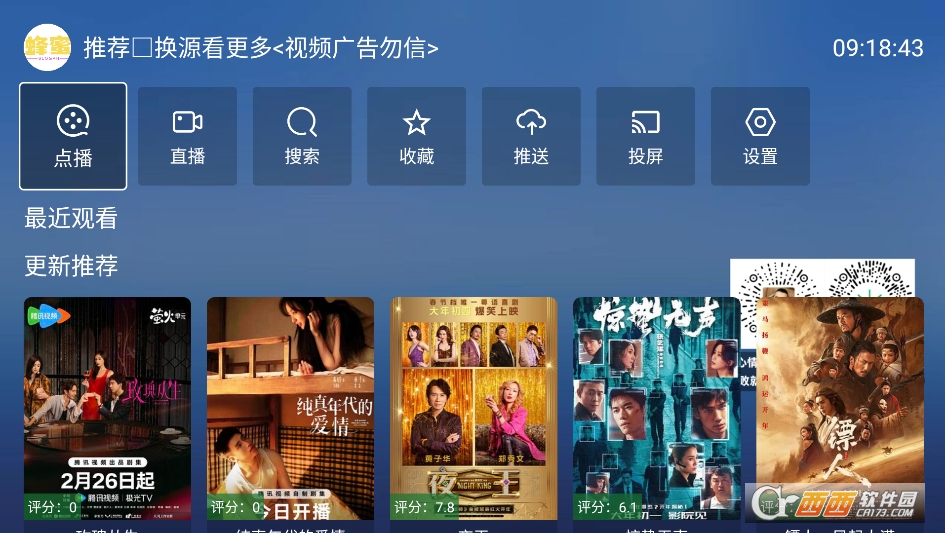Image resolution: width=945 pixels, height=533 pixels.
Task: Open the 直播 live TV section
Action: [188, 136]
